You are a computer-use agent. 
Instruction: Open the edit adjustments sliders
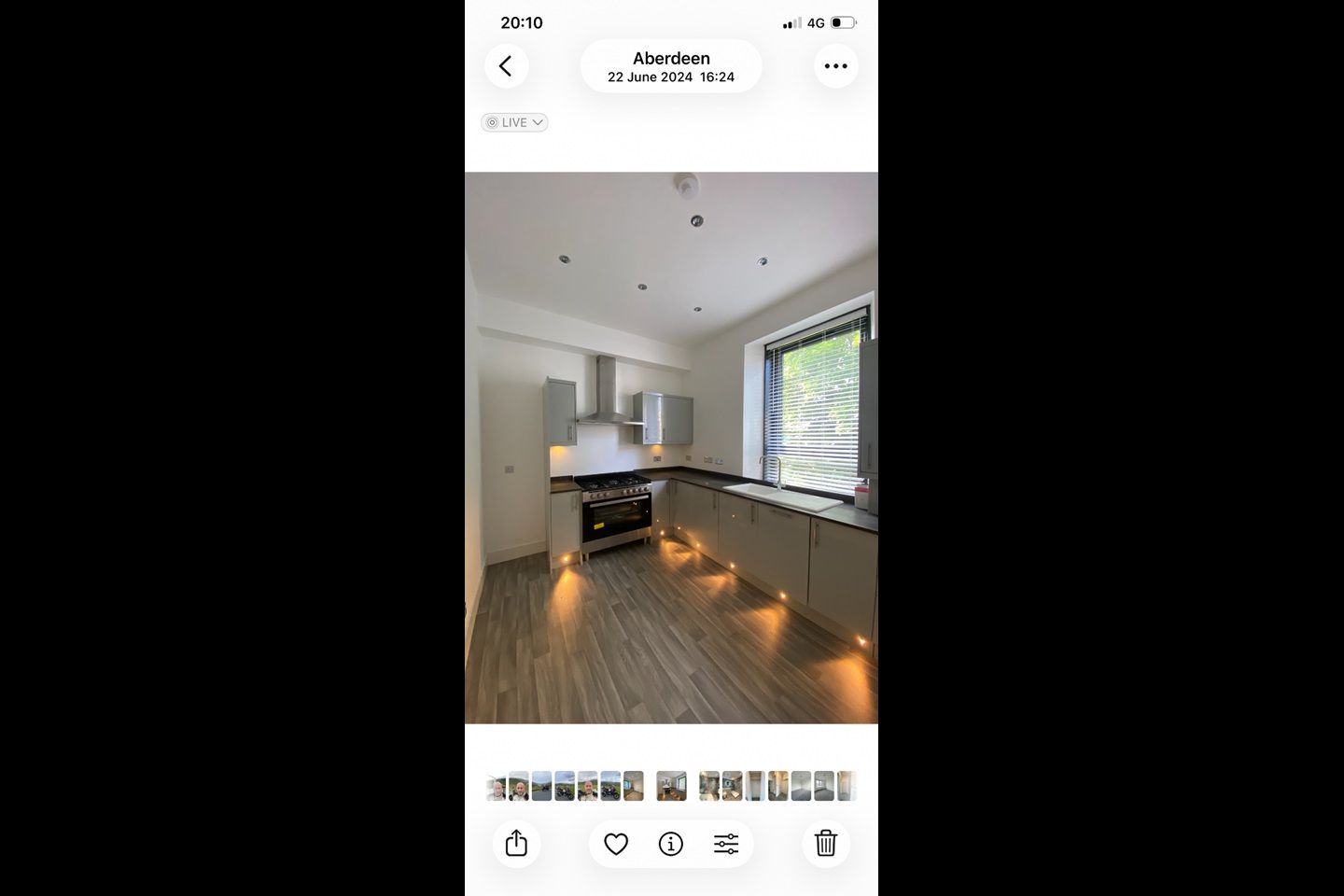coord(726,844)
